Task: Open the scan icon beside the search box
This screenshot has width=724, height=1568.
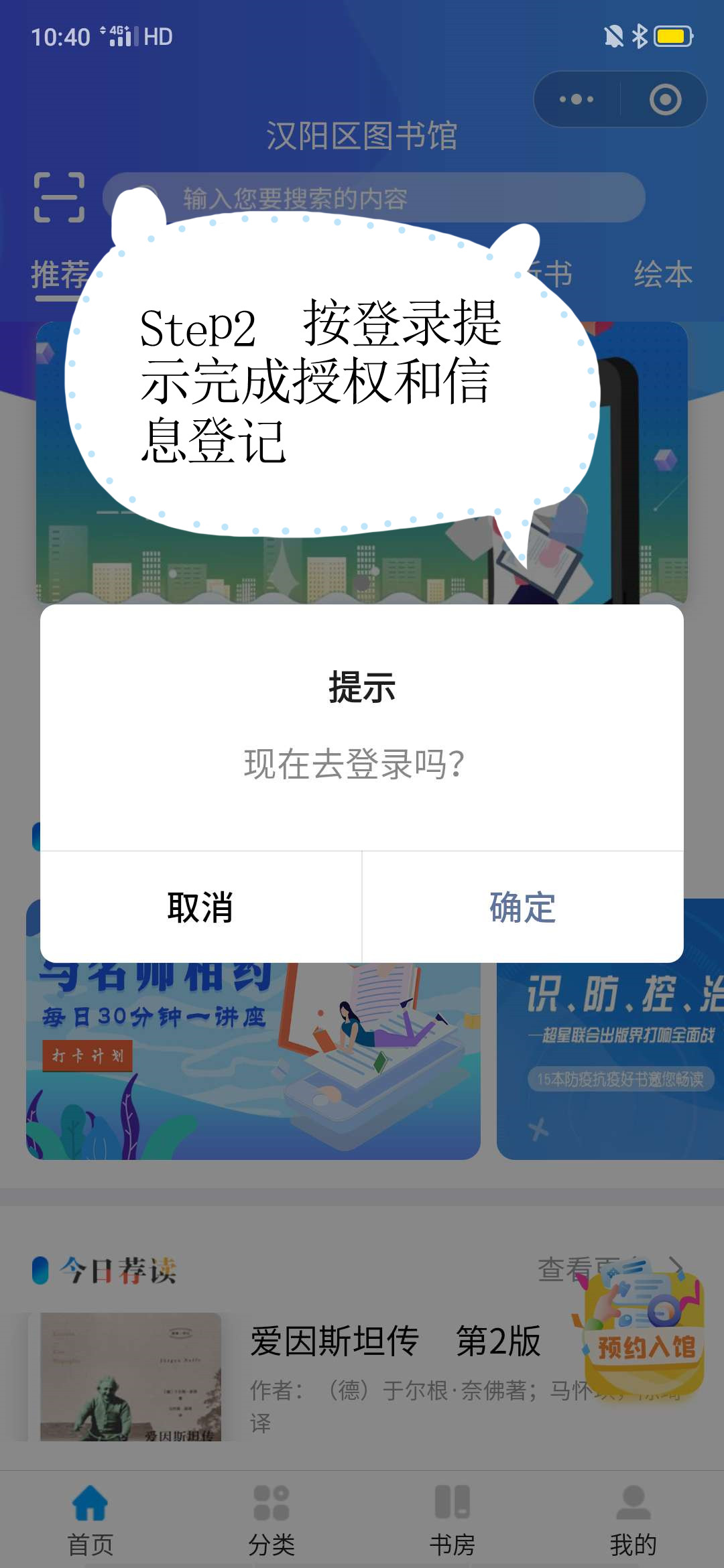Action: click(59, 197)
